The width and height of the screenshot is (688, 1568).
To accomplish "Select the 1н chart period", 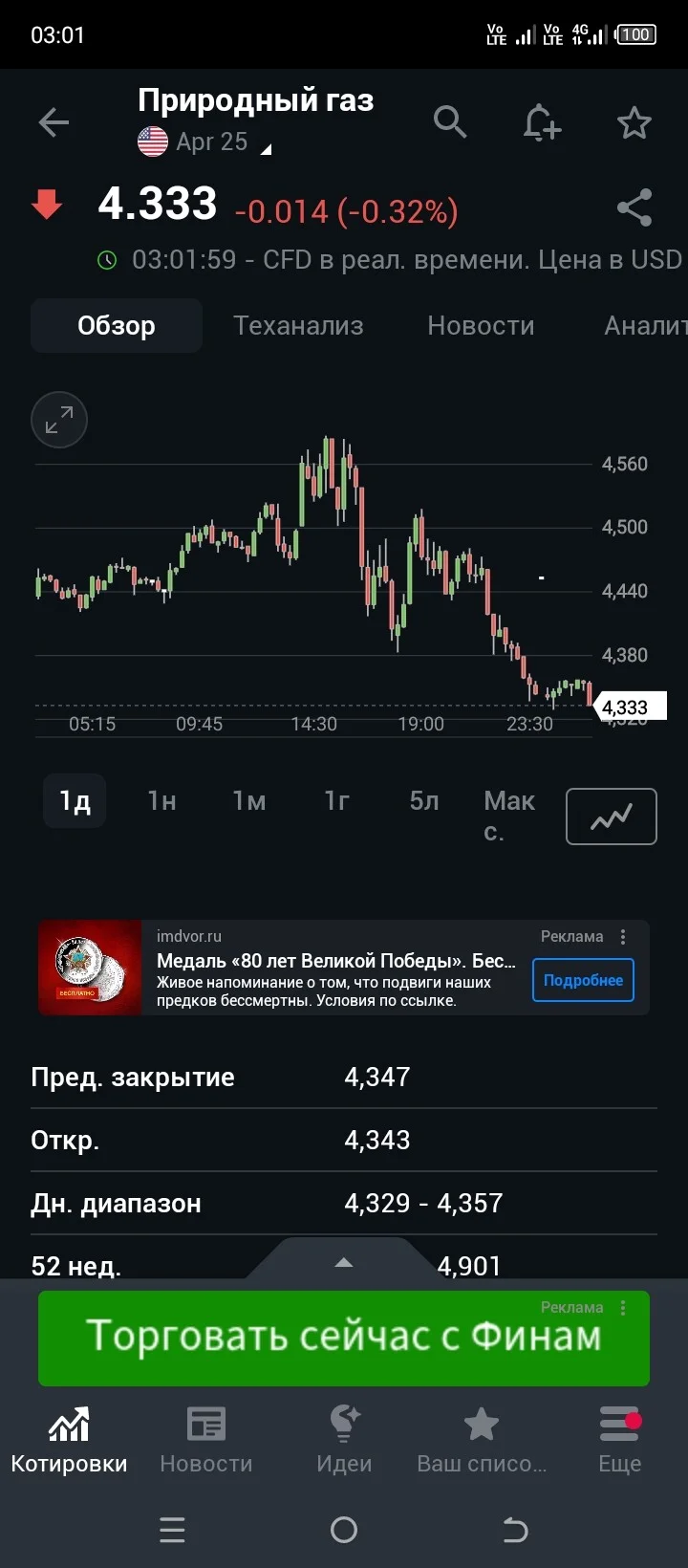I will coord(161,800).
